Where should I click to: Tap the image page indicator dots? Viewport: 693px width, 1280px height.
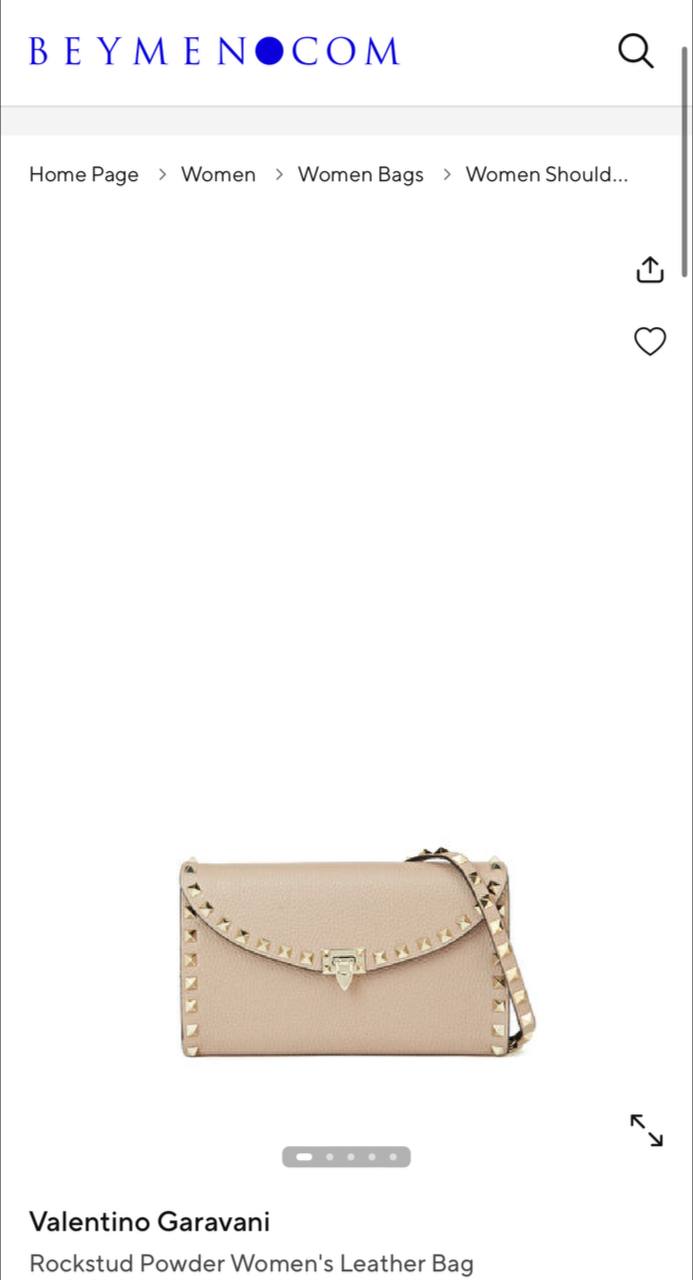tap(346, 1157)
